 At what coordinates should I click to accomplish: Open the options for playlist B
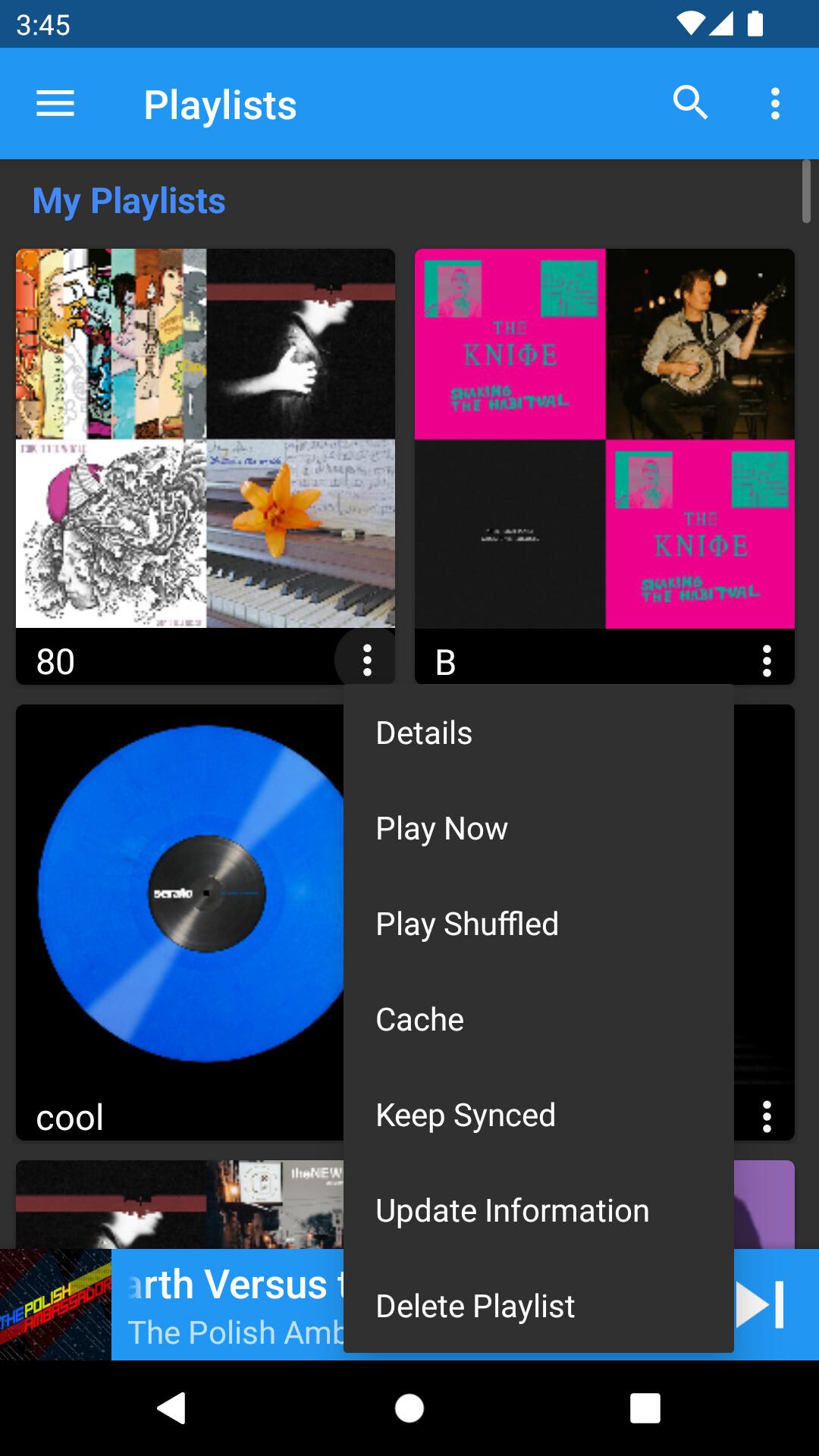[x=767, y=661]
